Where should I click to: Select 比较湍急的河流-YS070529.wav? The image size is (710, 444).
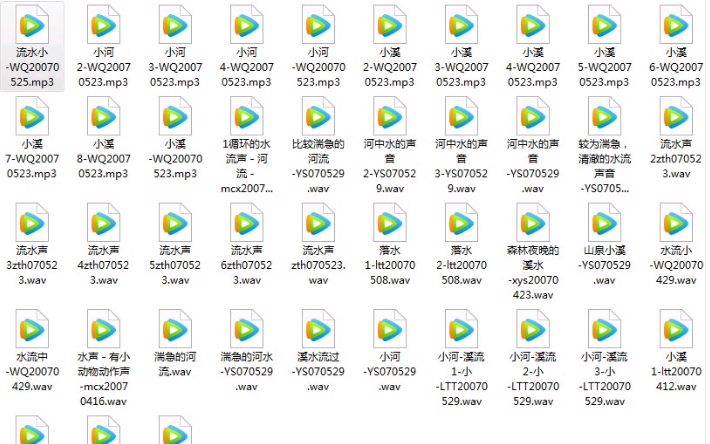pos(319,119)
